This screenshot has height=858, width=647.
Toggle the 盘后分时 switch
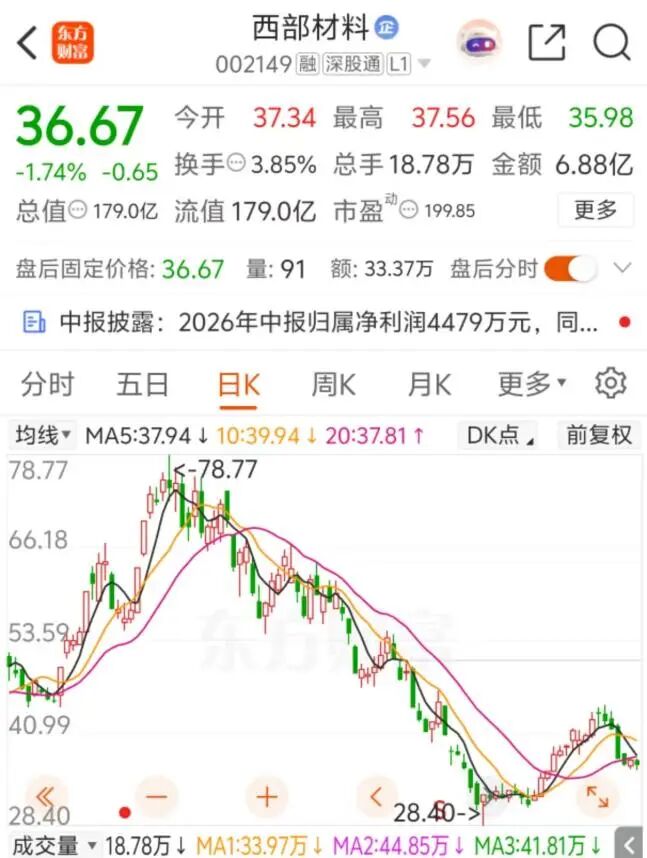pyautogui.click(x=570, y=269)
